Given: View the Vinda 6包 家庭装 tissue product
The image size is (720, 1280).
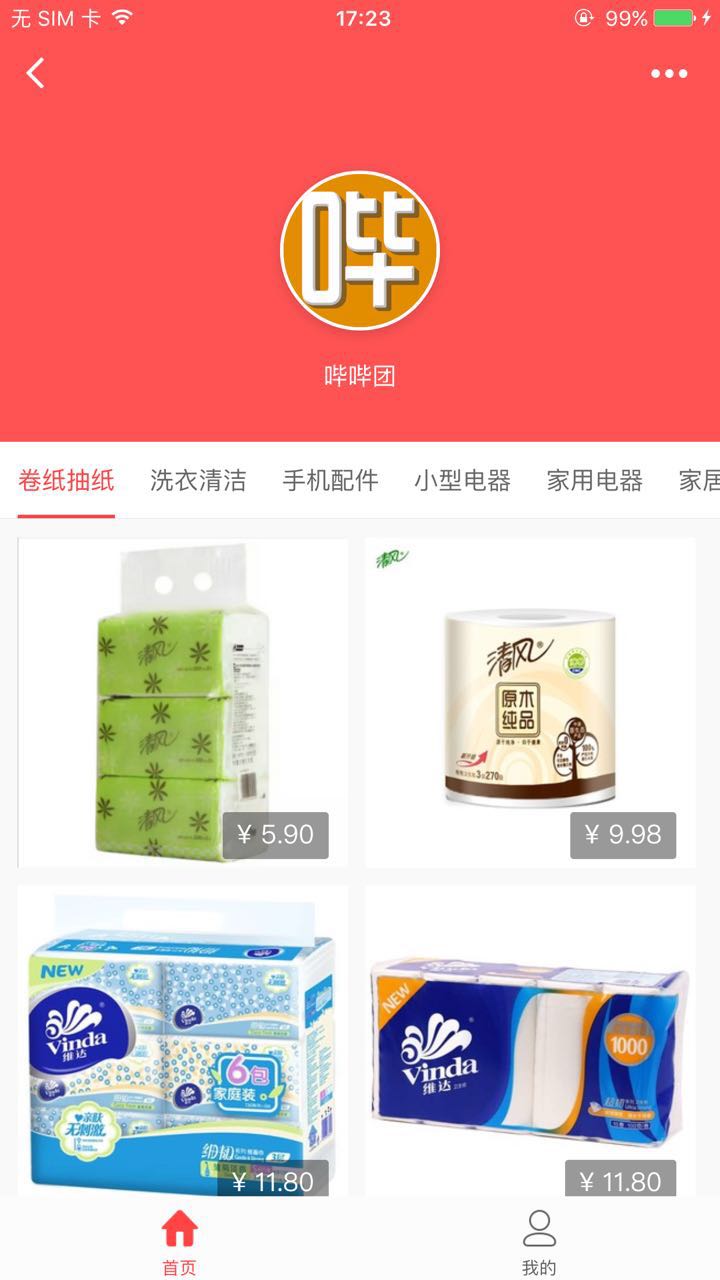Looking at the screenshot, I should pyautogui.click(x=183, y=1040).
